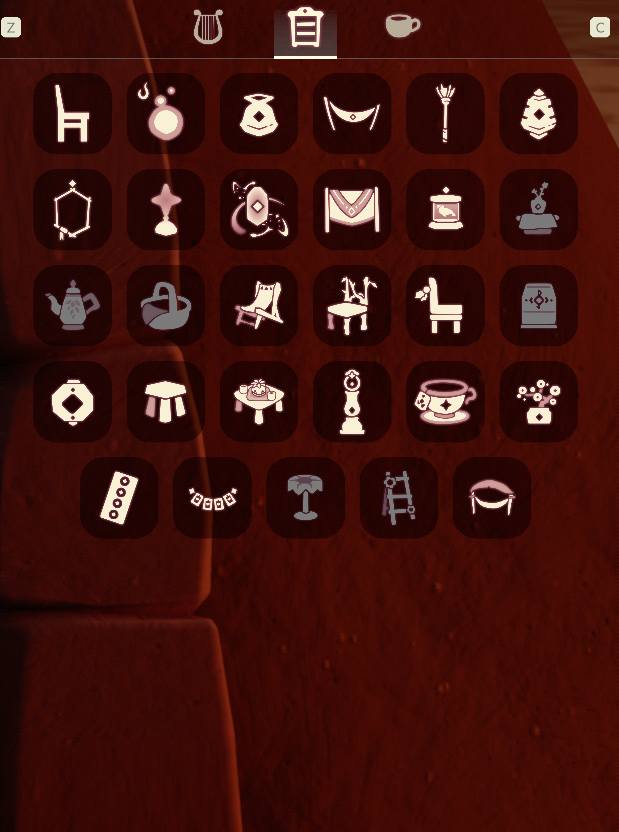The width and height of the screenshot is (619, 832).
Task: Select the birdcage lantern item
Action: tap(445, 209)
